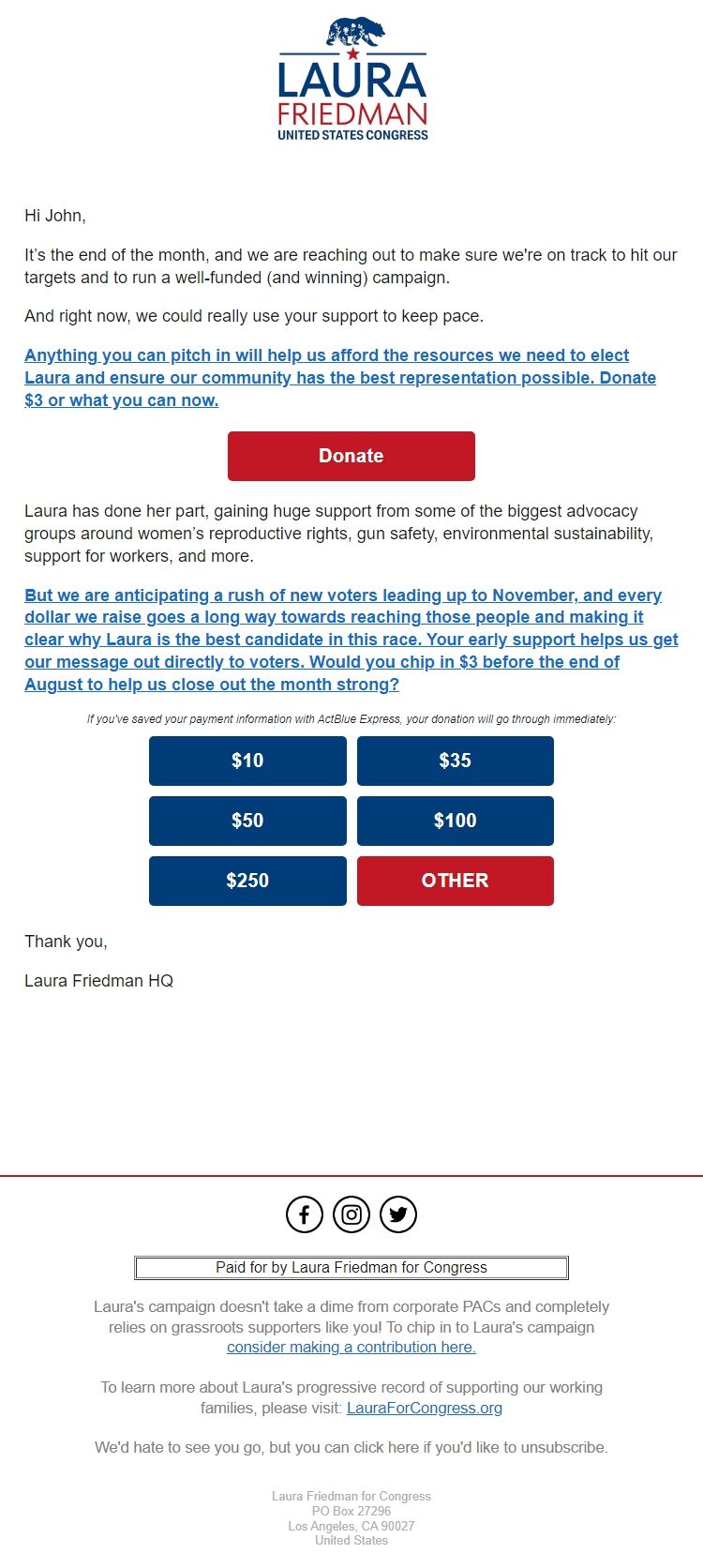Click the ActBlue Express payment notice text
Viewport: 703px width, 1568px height.
[x=351, y=719]
